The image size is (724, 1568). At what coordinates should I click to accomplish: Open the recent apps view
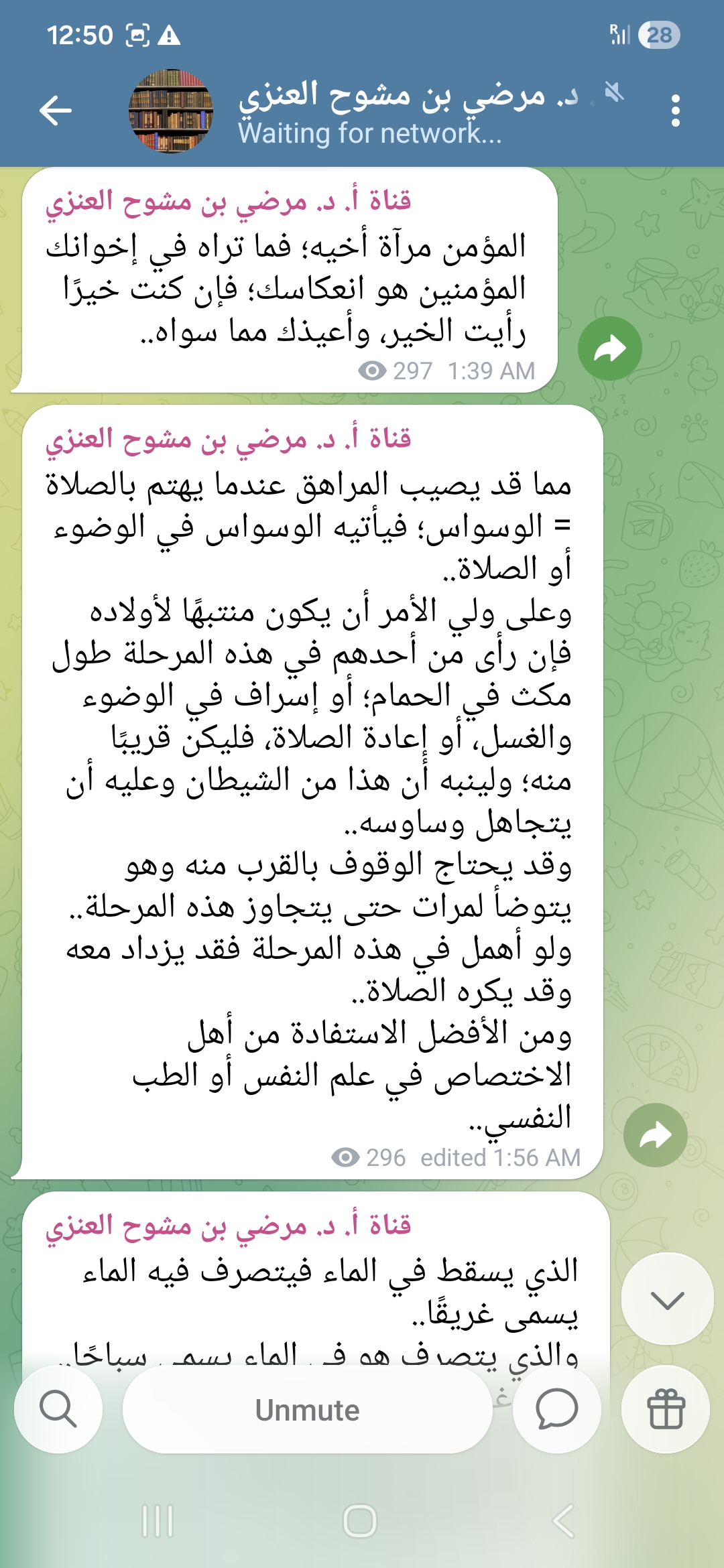(x=158, y=1520)
